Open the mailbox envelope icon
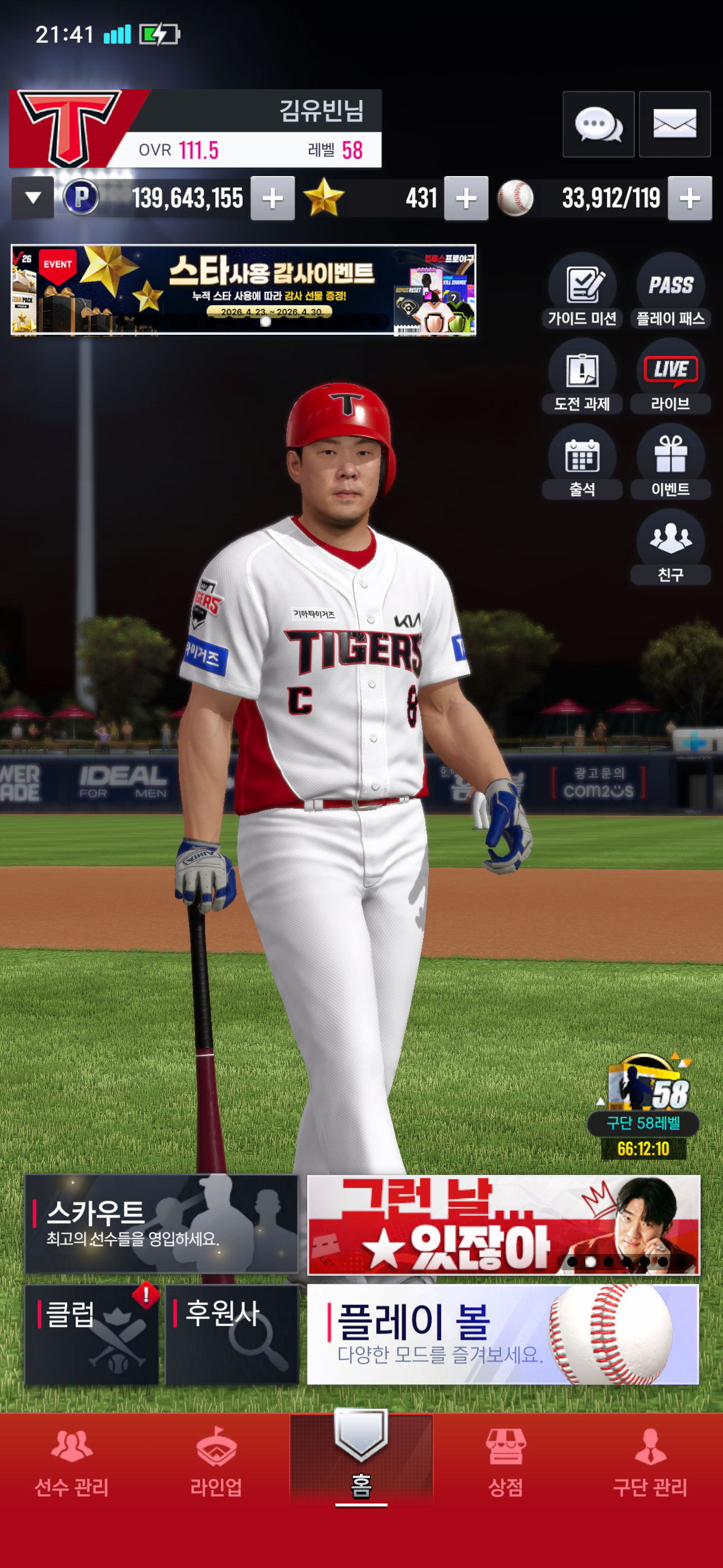Image resolution: width=723 pixels, height=1568 pixels. point(674,125)
